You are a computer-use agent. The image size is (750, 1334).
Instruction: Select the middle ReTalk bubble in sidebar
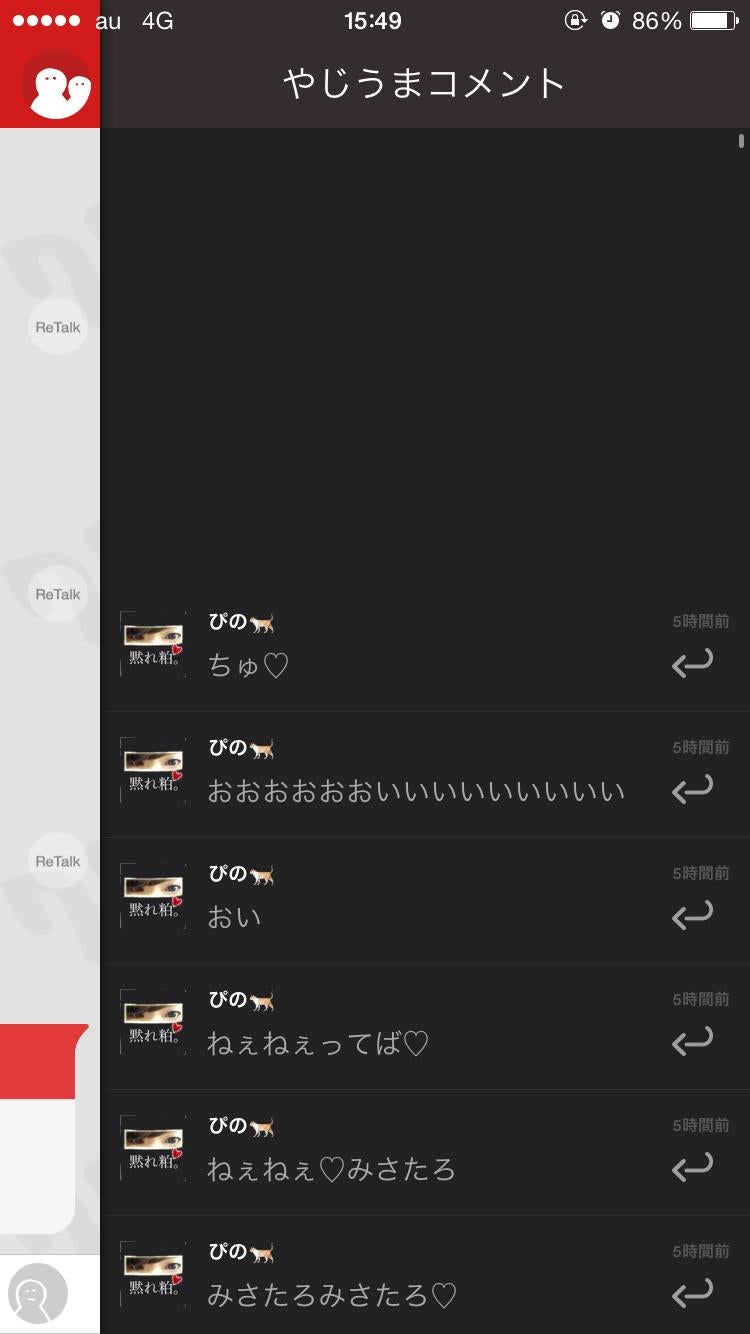(x=57, y=593)
